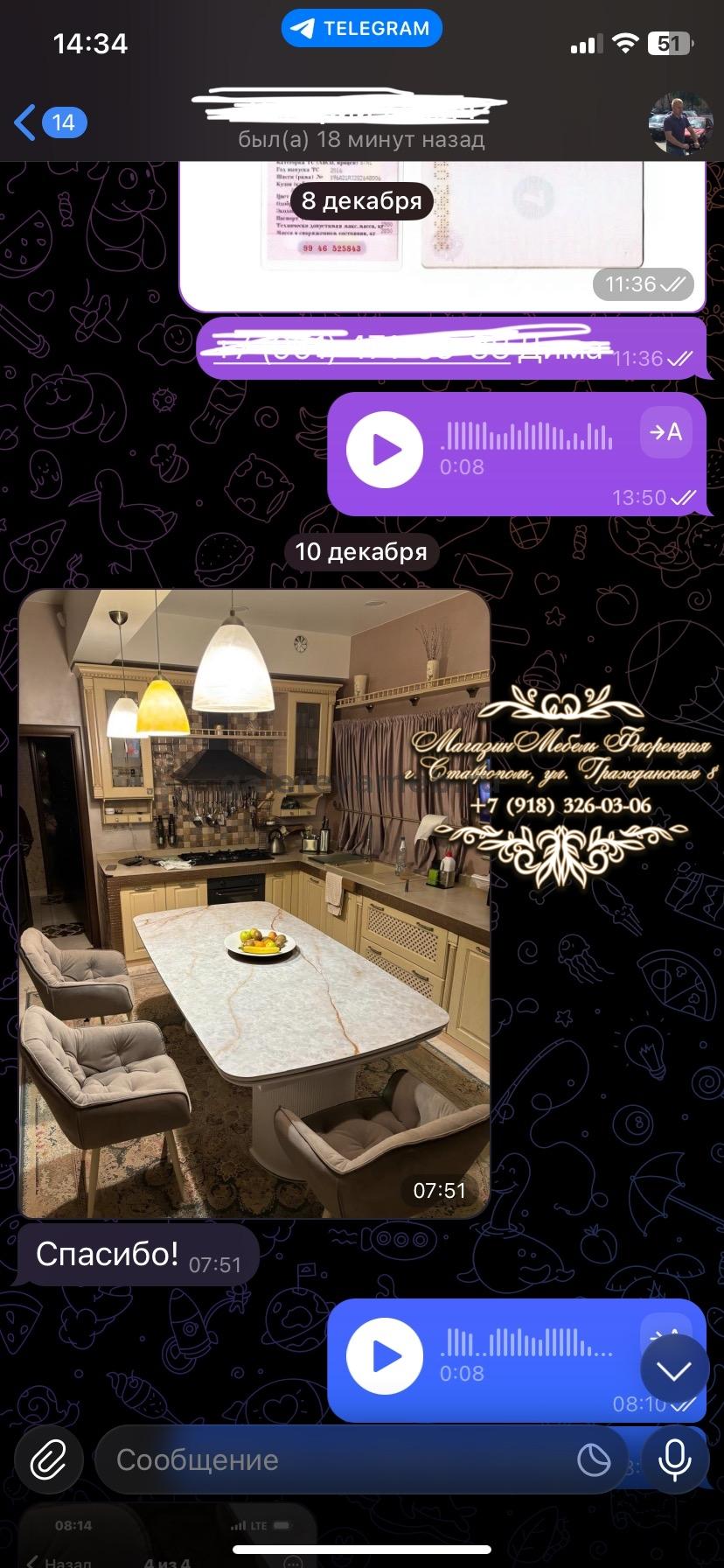The height and width of the screenshot is (1568, 724).
Task: Focus the Сообщение text field
Action: 332,1459
